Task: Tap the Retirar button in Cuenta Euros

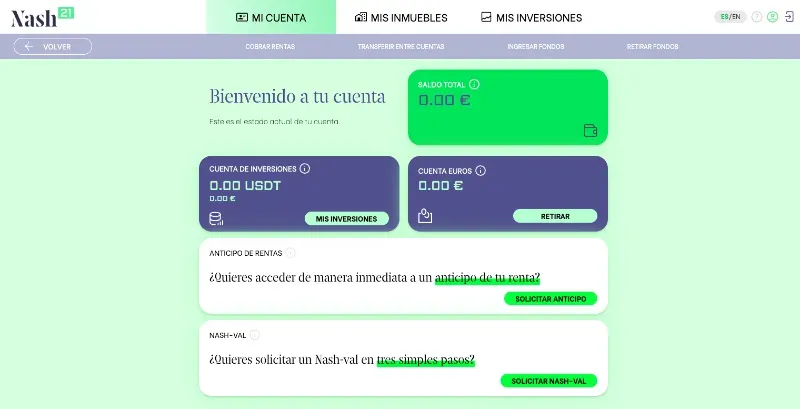Action: [555, 216]
